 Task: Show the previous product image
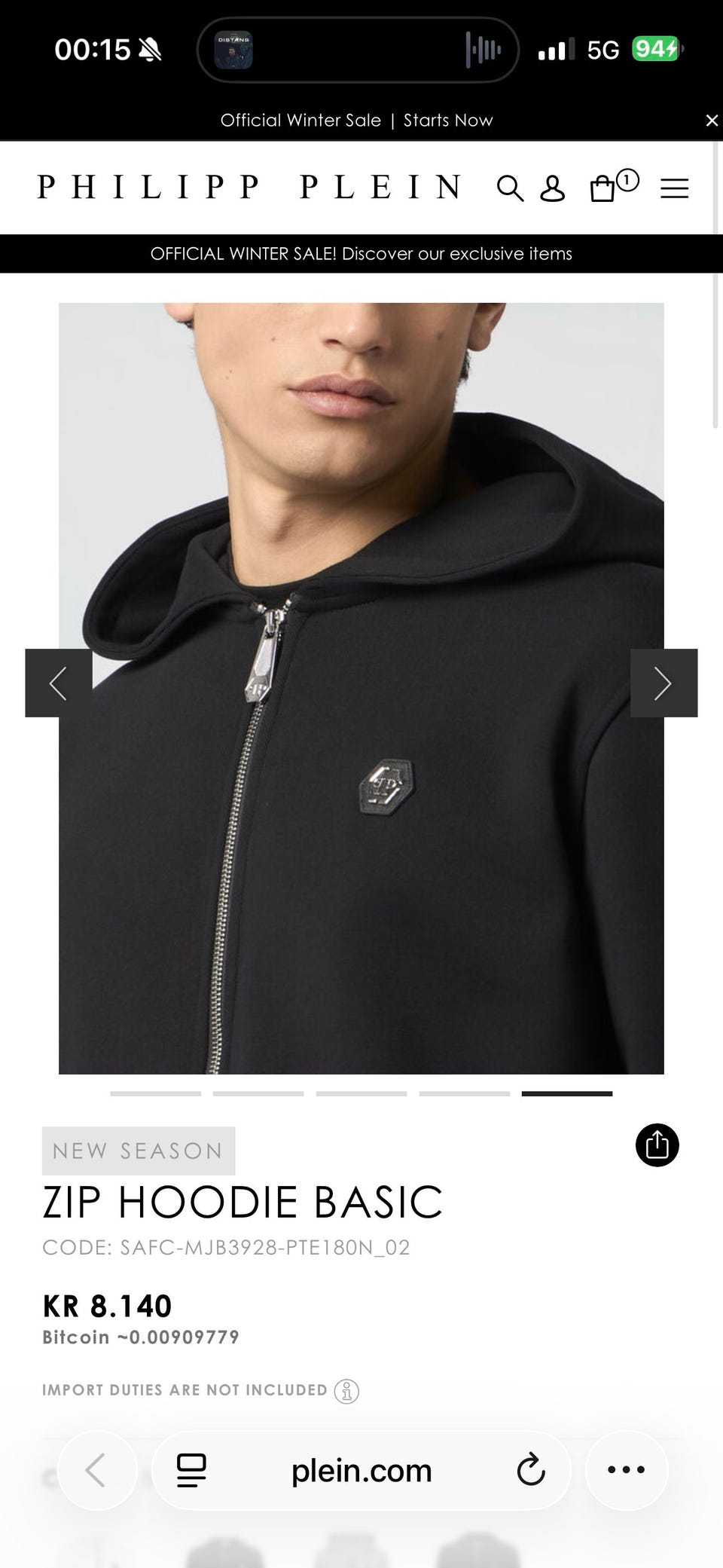tap(59, 683)
